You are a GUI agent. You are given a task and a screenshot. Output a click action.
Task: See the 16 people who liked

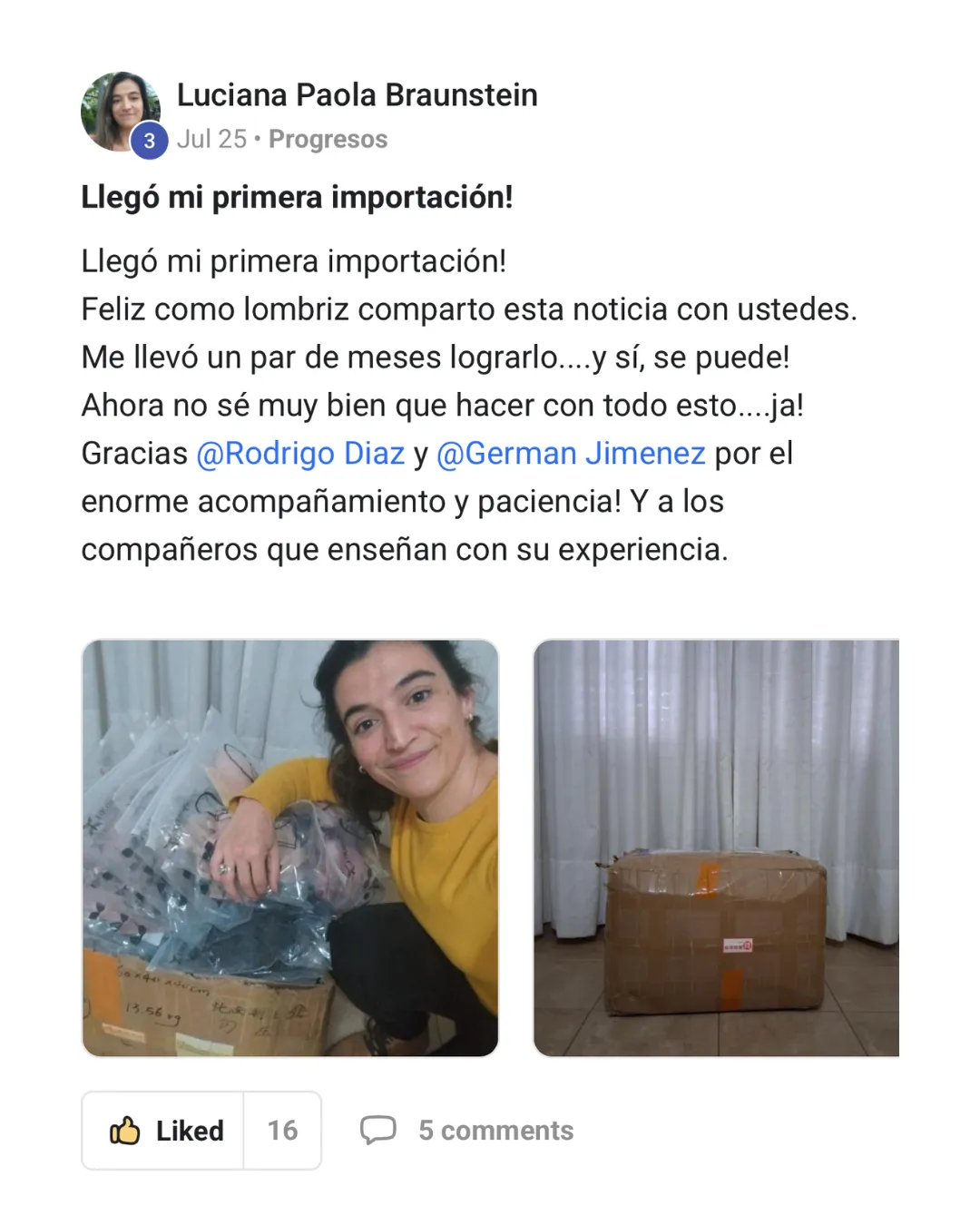point(282,1131)
